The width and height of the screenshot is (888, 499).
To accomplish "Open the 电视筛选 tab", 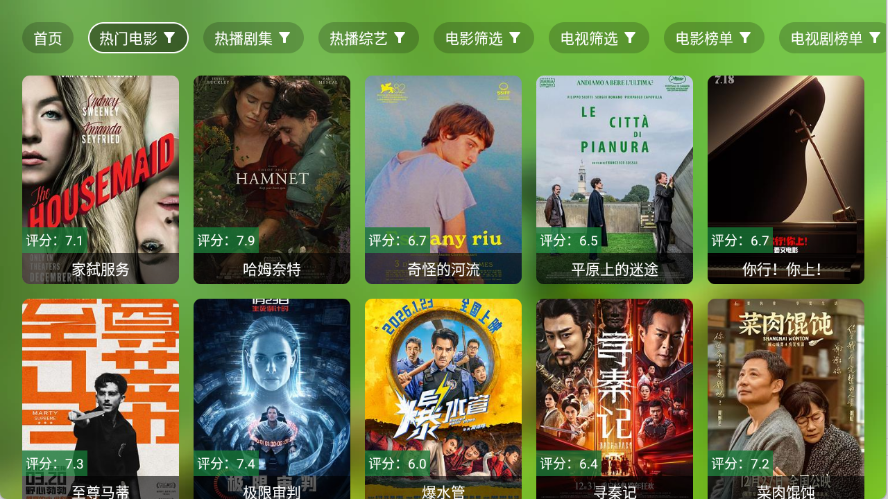I will pos(599,38).
